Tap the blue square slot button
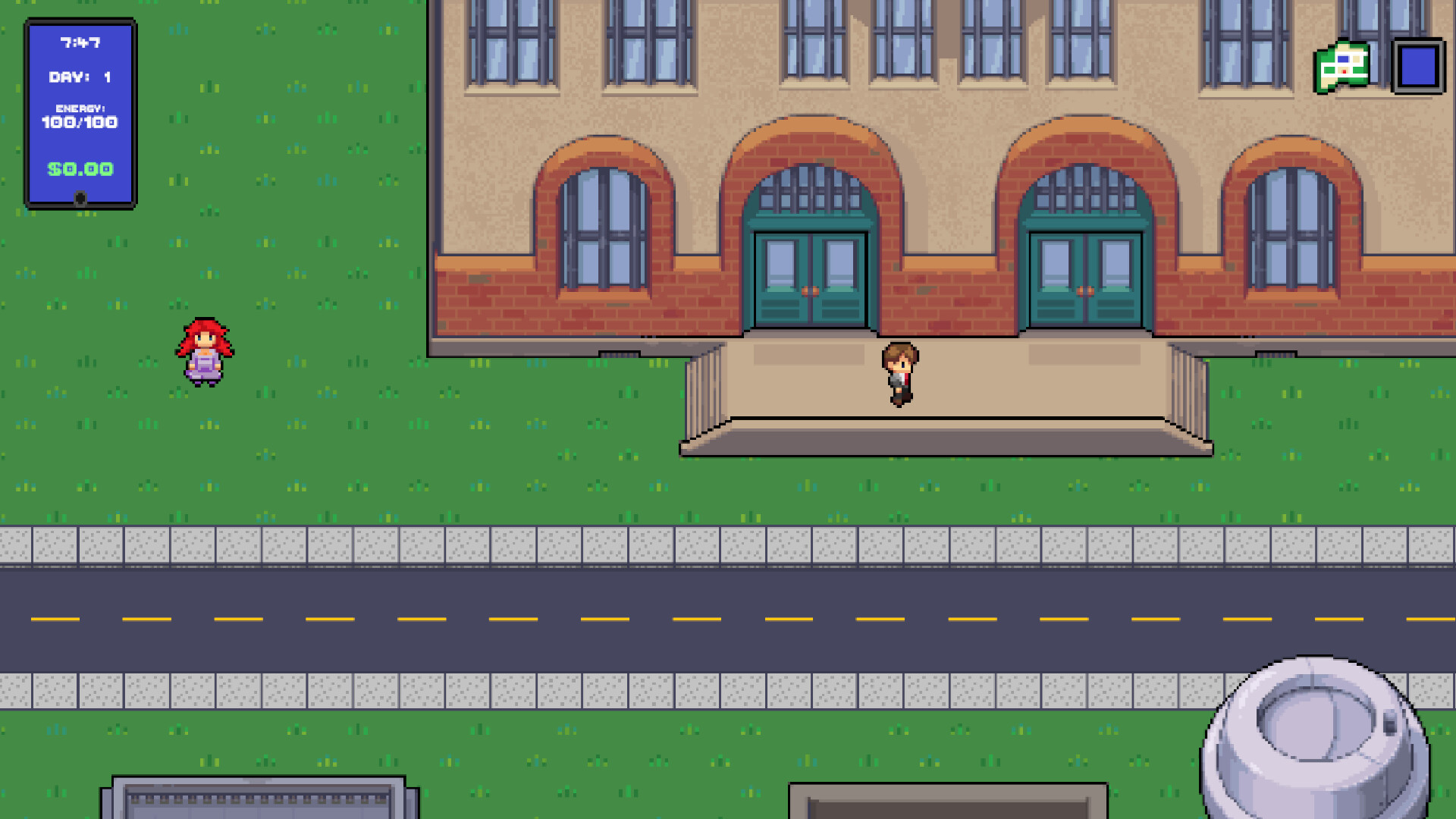This screenshot has height=819, width=1456. [1418, 67]
